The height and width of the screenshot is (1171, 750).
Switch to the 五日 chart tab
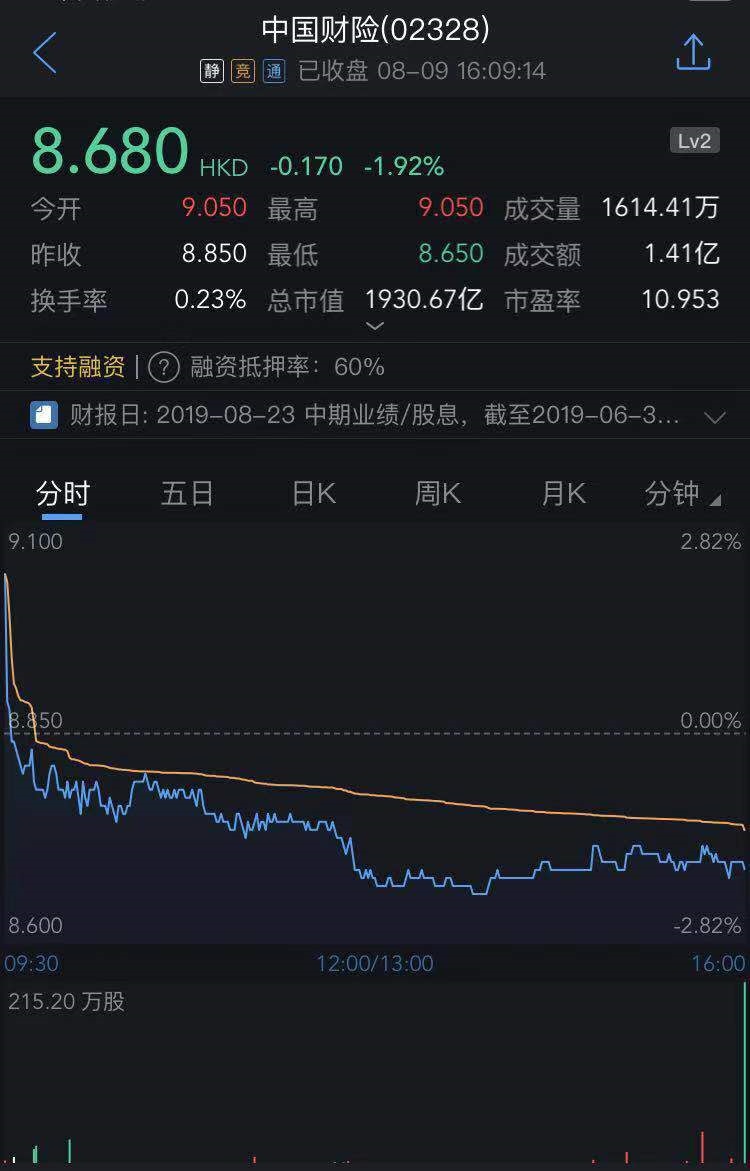tap(187, 493)
